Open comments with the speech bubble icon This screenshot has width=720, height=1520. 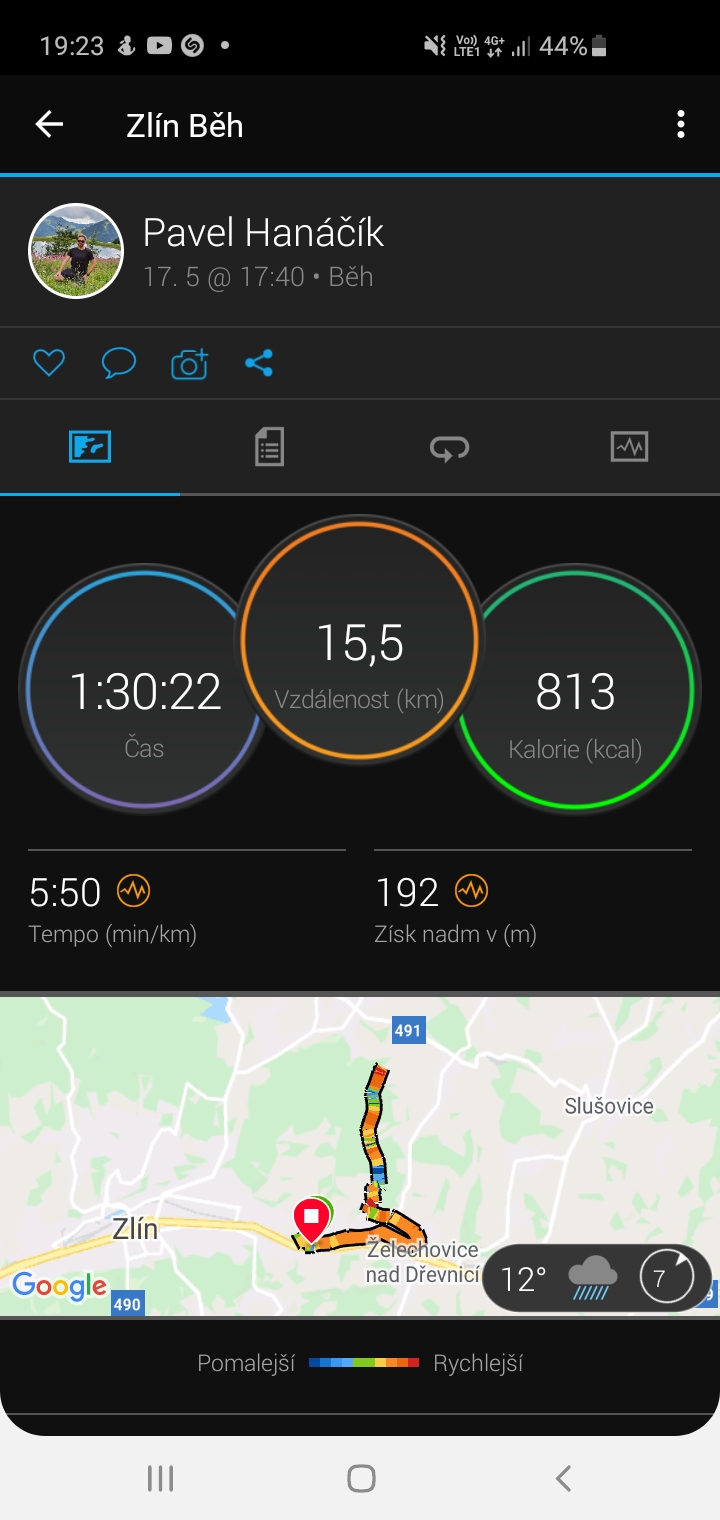tap(119, 363)
